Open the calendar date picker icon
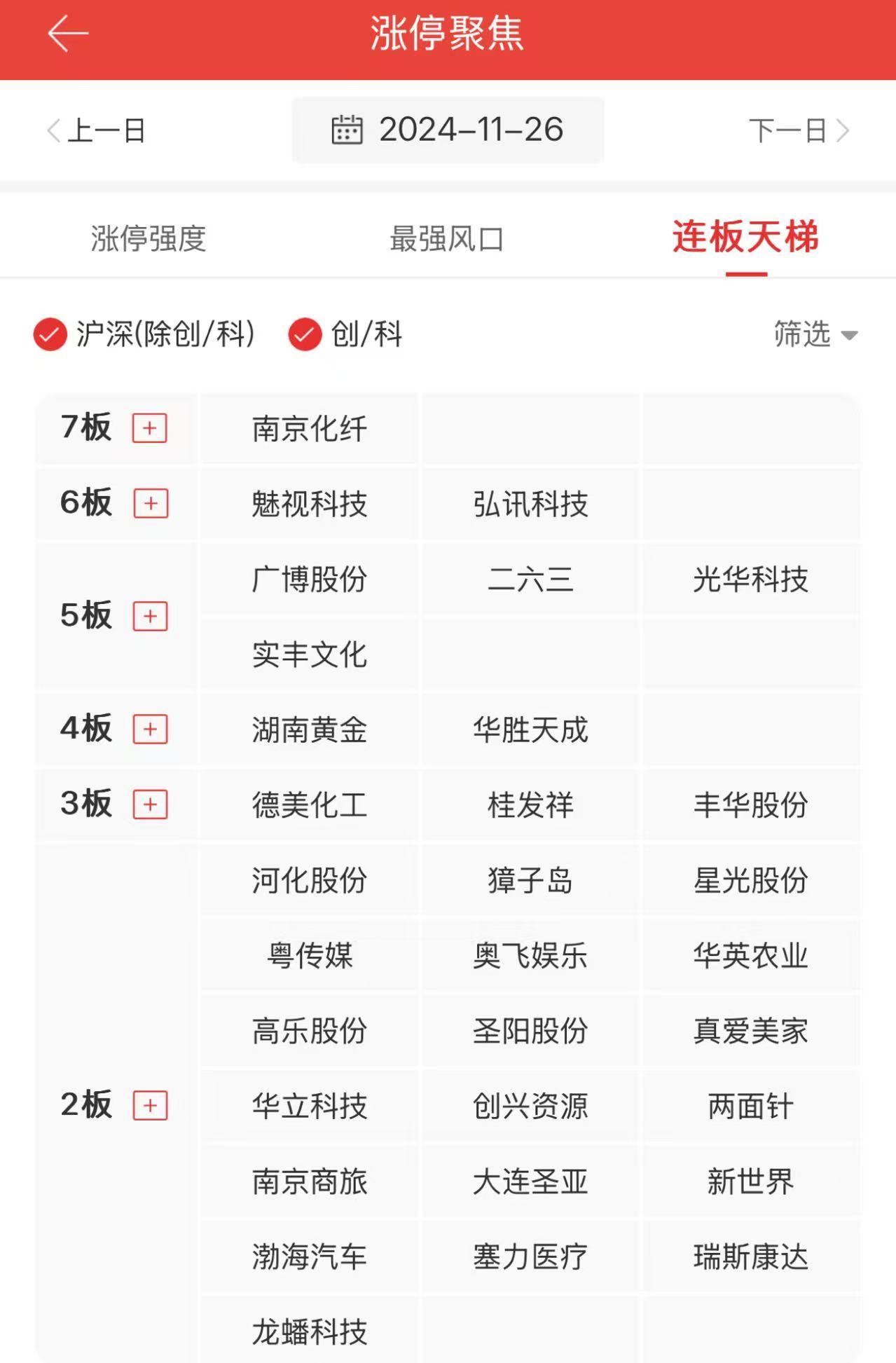 pos(350,129)
